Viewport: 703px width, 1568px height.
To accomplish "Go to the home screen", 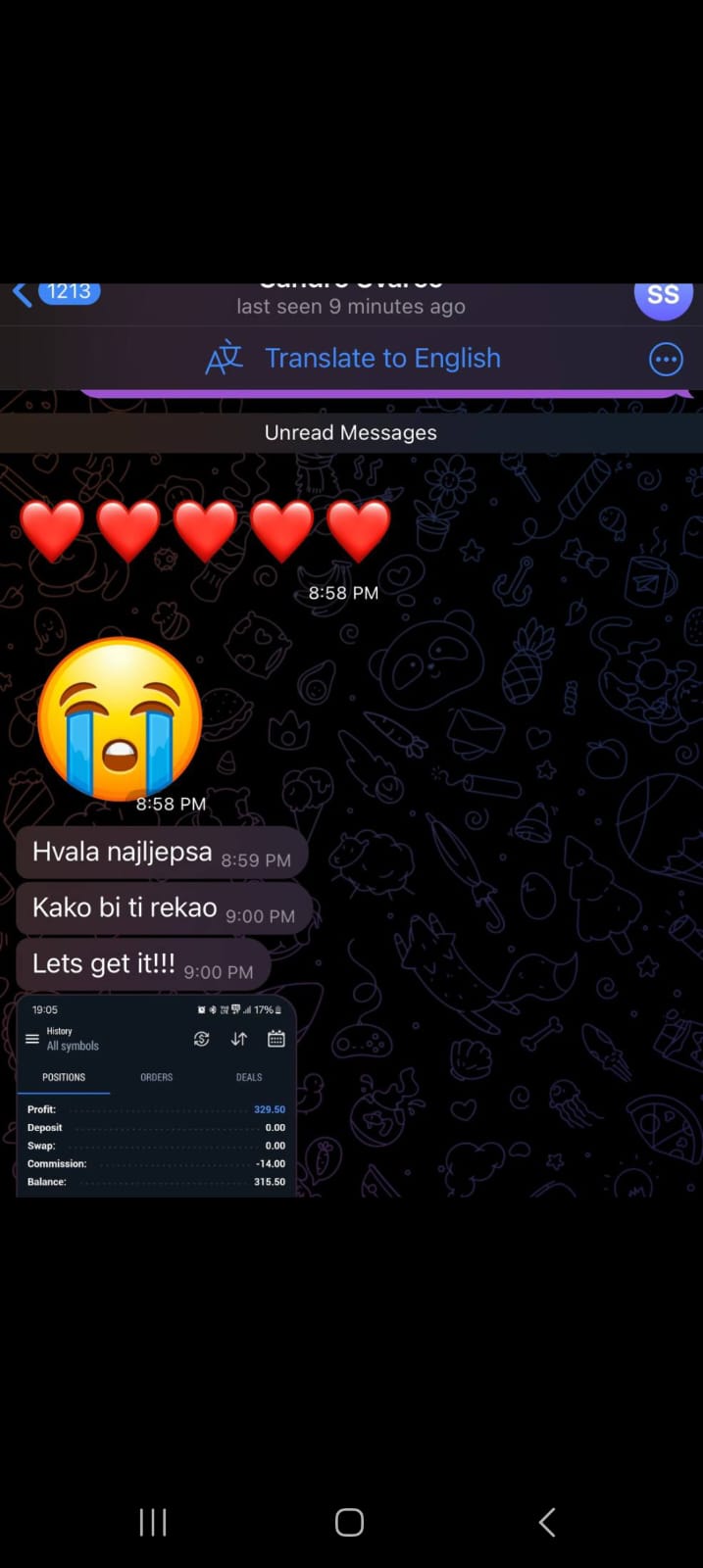I will pos(349,1522).
